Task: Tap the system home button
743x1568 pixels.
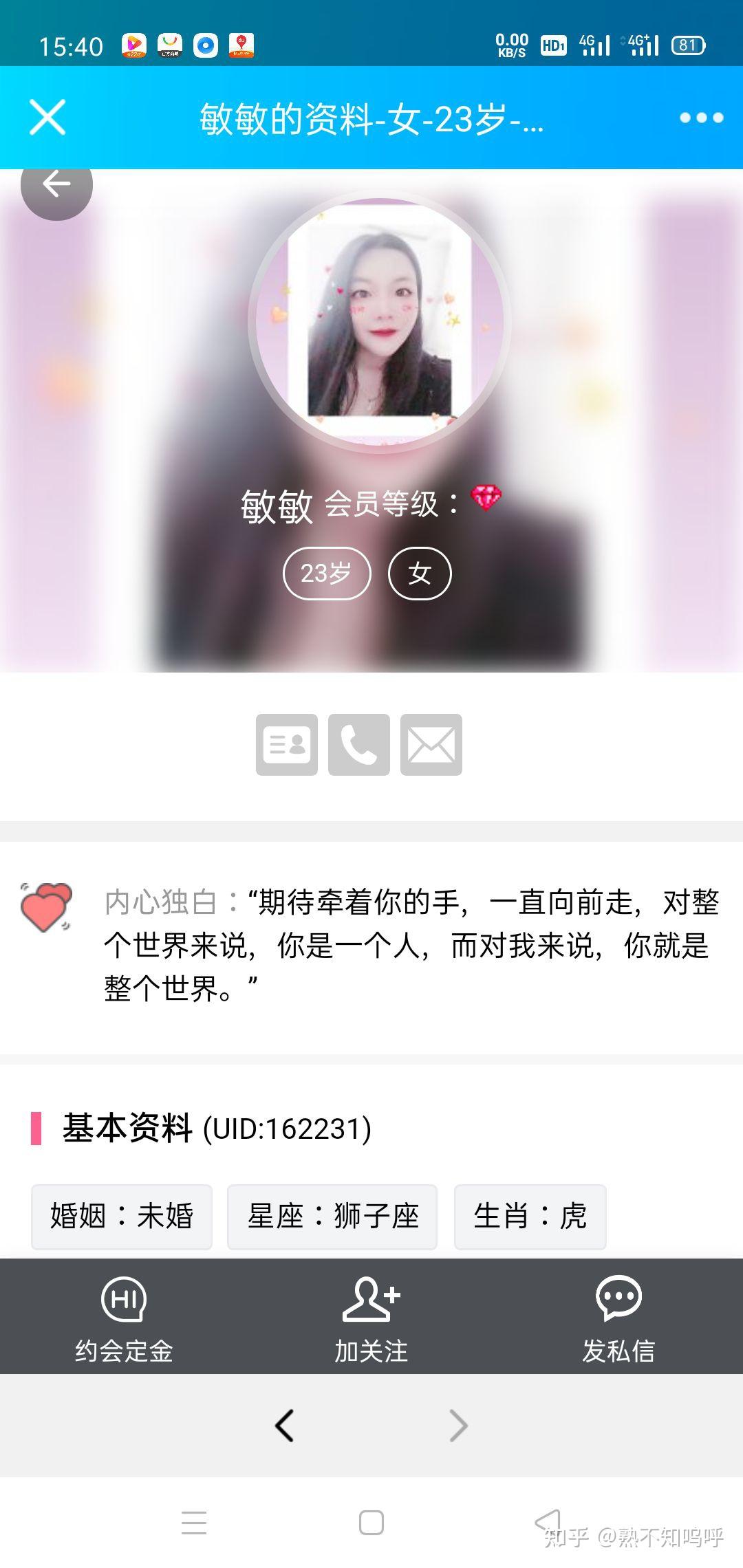Action: tap(371, 1523)
